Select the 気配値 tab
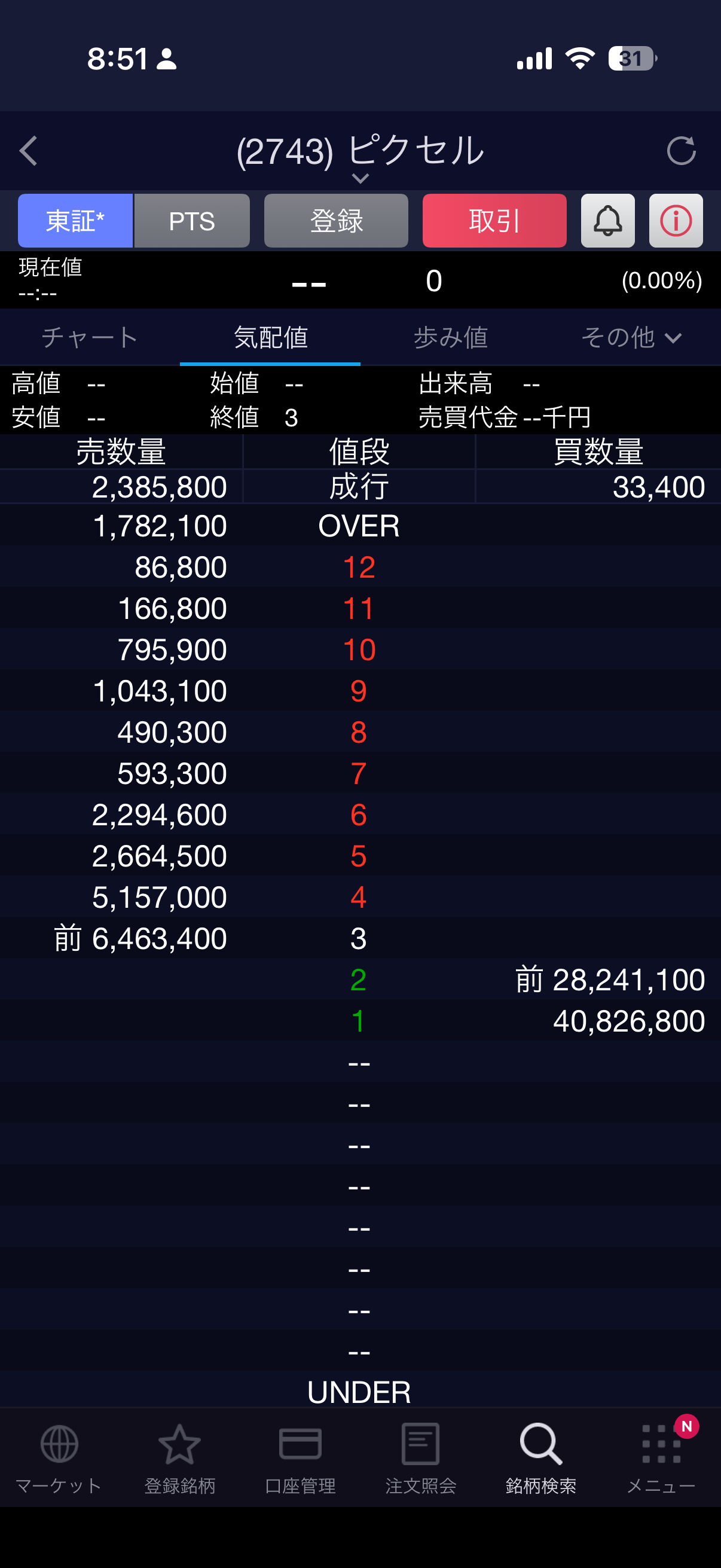This screenshot has width=721, height=1568. pyautogui.click(x=270, y=337)
